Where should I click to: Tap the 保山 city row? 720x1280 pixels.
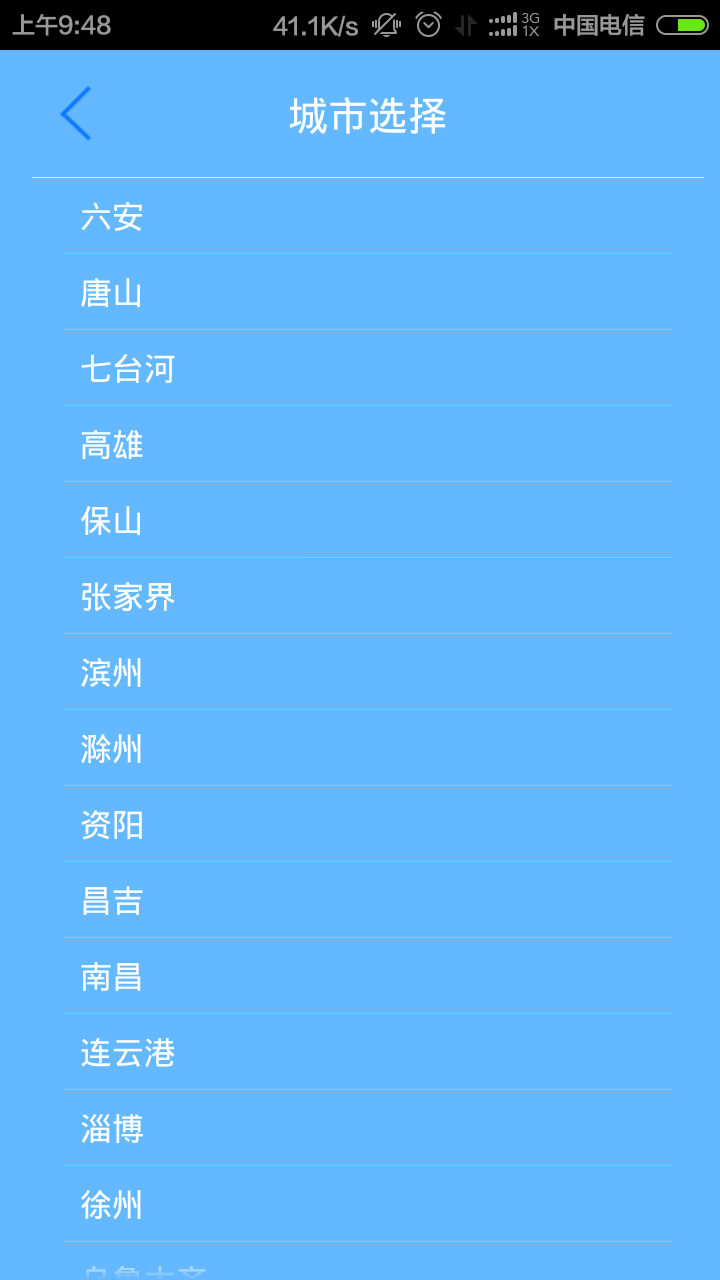(x=112, y=521)
